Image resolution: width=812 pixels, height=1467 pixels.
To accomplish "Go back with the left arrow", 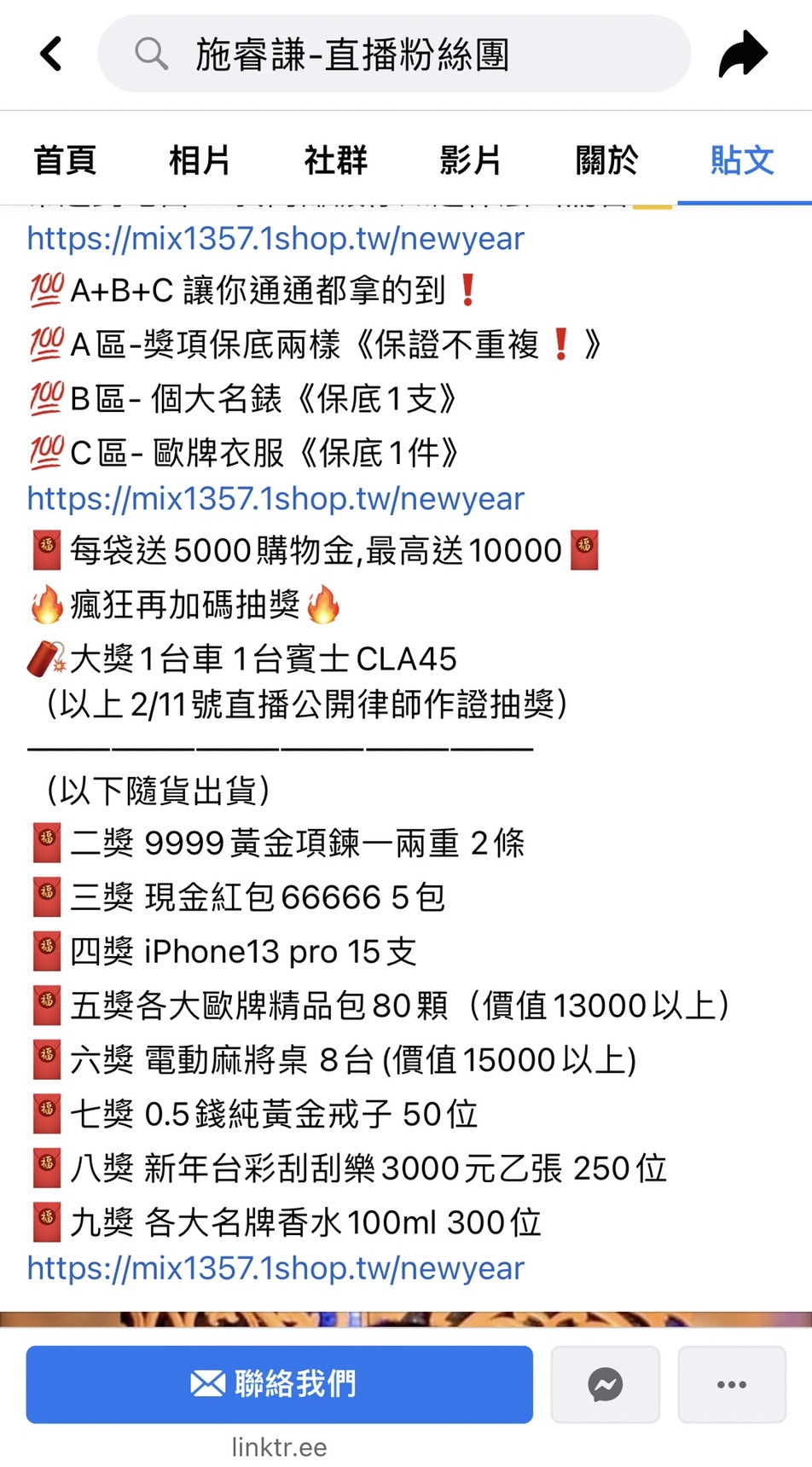I will (x=52, y=54).
